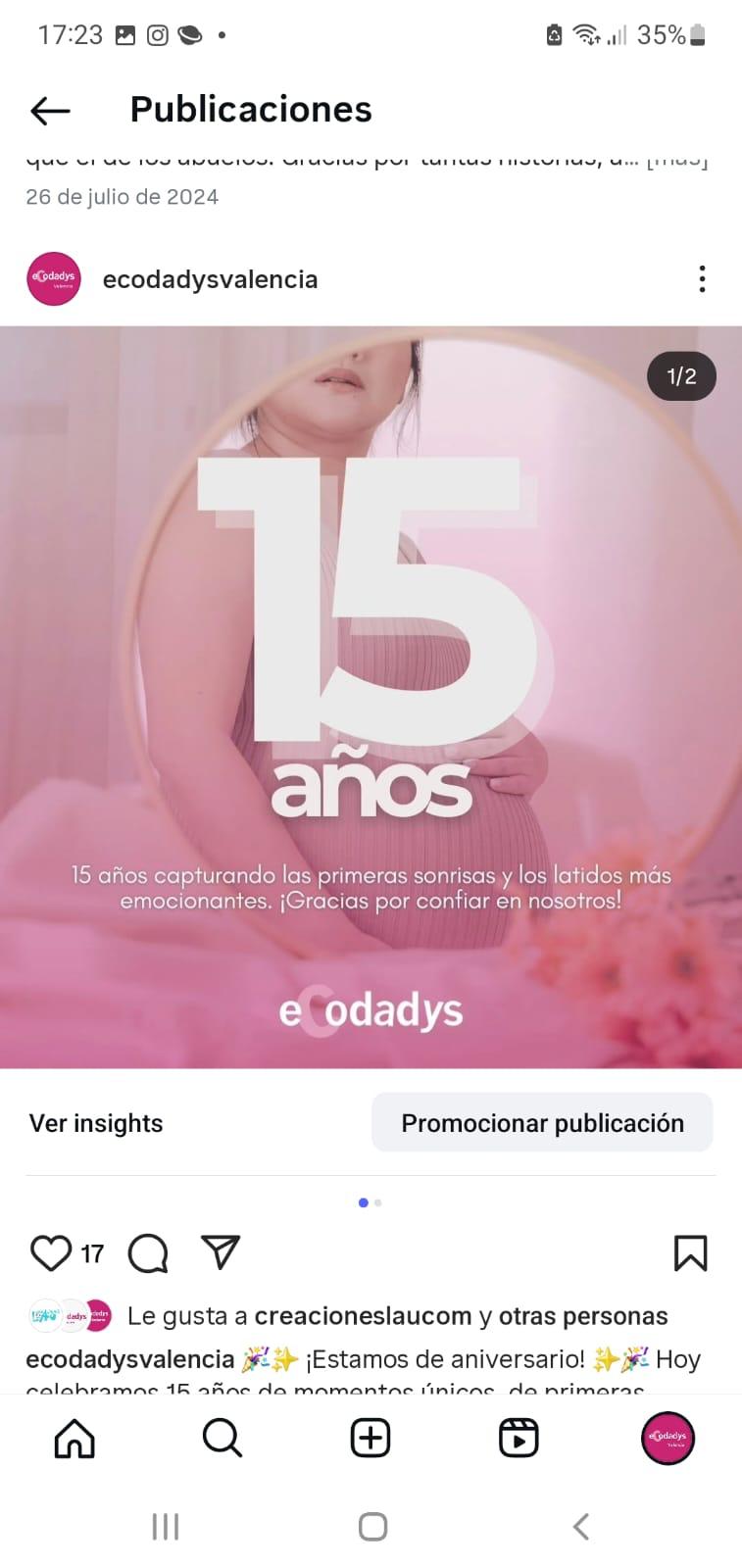
Task: Open the post's three-dot options menu
Action: (702, 279)
